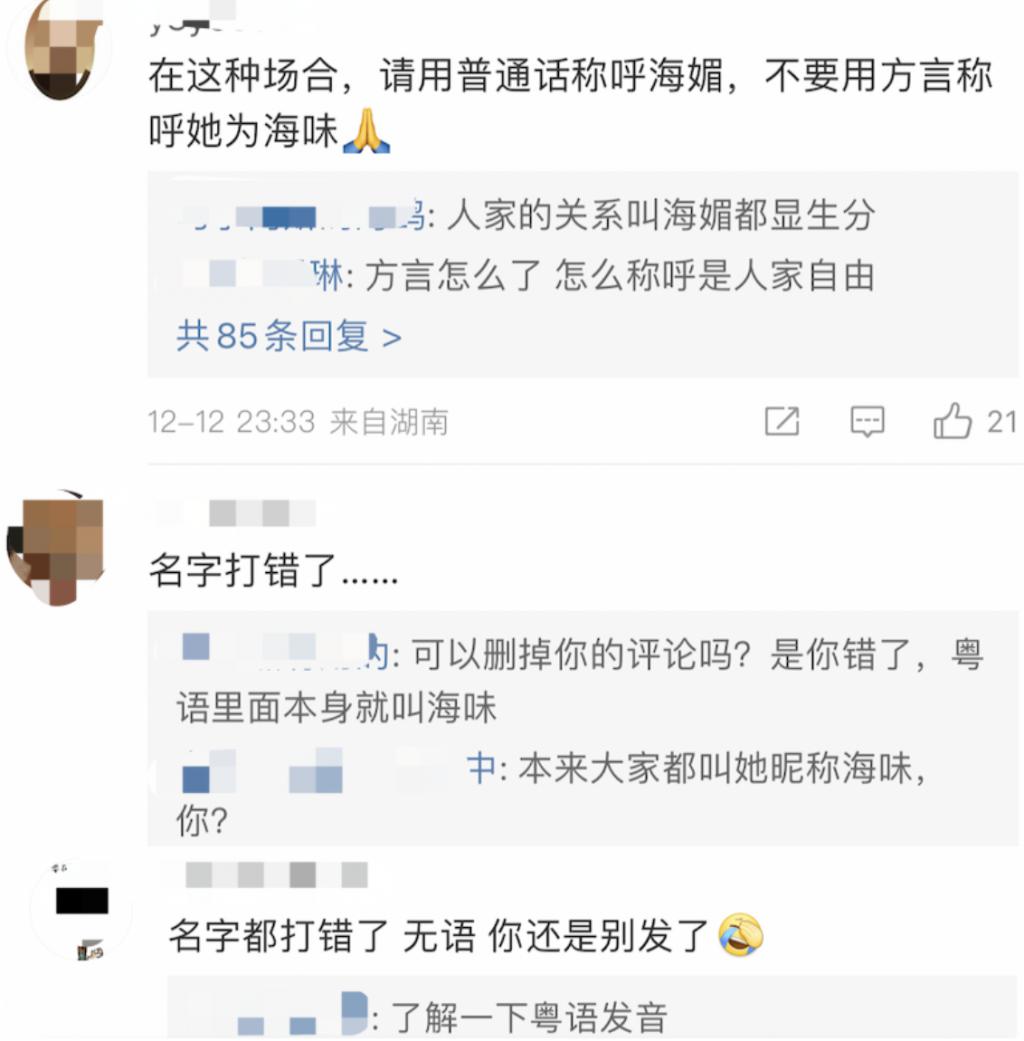Open reply saying 了解一下粤语发音
The width and height of the screenshot is (1024, 1041).
click(x=529, y=1018)
